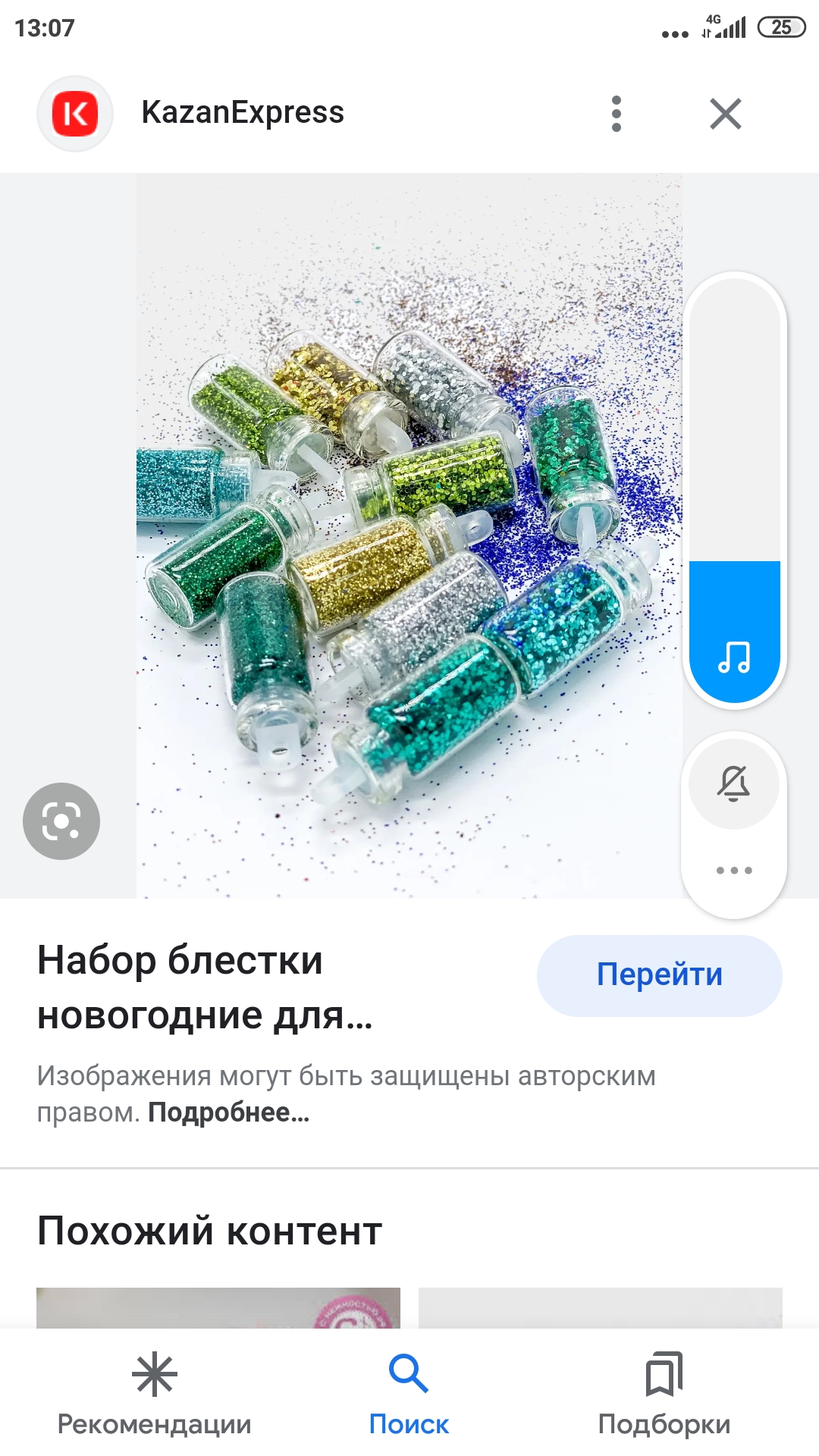Open the three-dot overflow menu
The image size is (819, 1456).
coord(616,114)
